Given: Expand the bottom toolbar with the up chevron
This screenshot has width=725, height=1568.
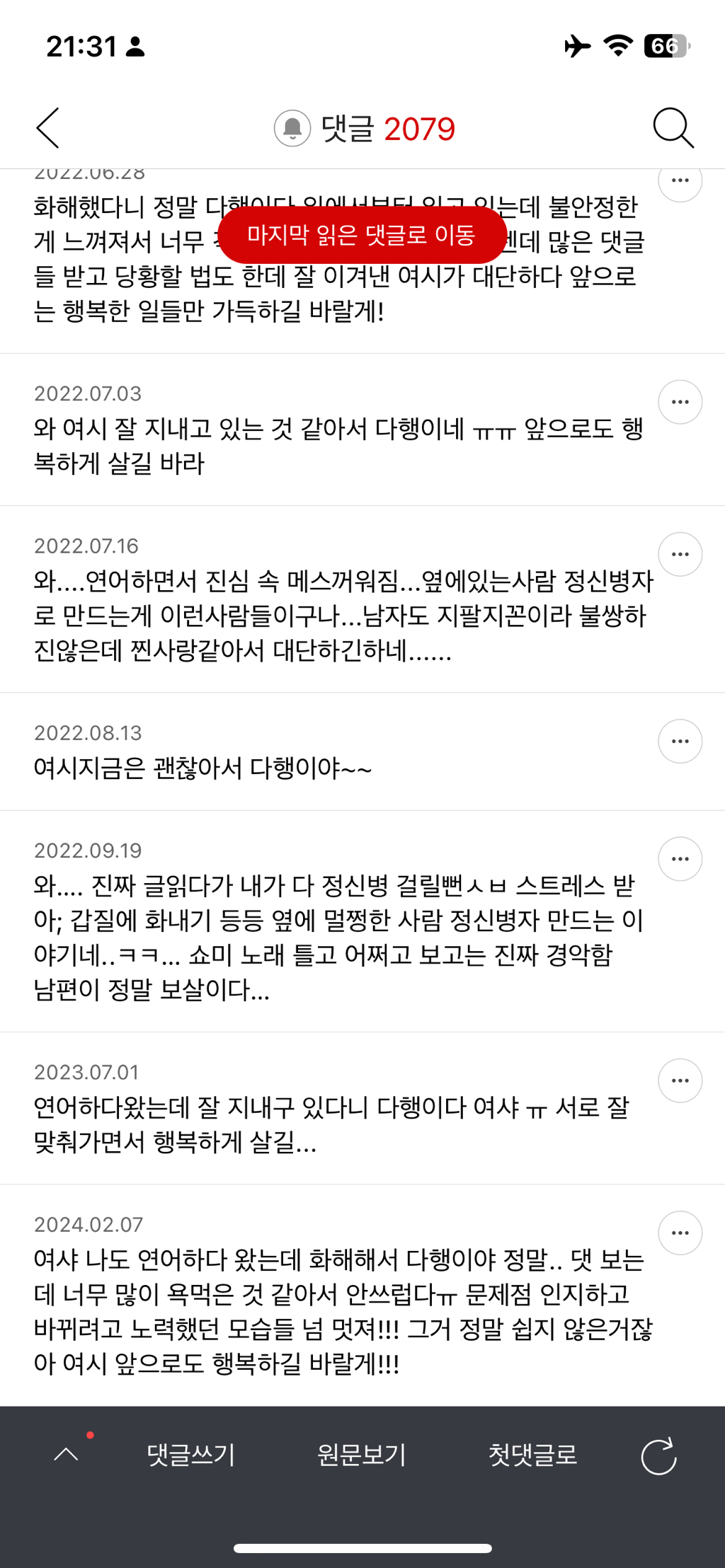Looking at the screenshot, I should coord(67,1455).
